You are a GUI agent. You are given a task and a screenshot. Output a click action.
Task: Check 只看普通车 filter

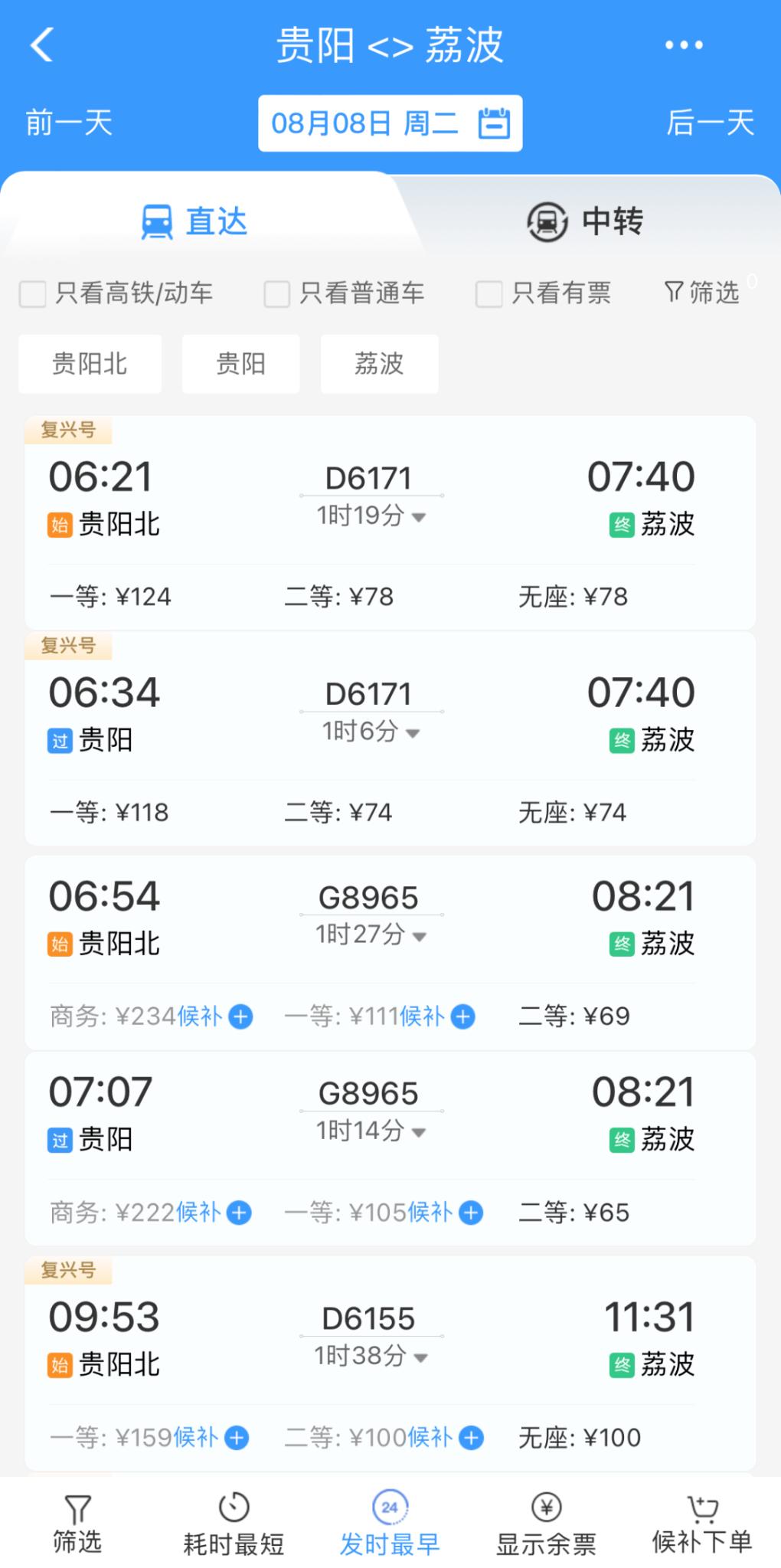[x=277, y=293]
